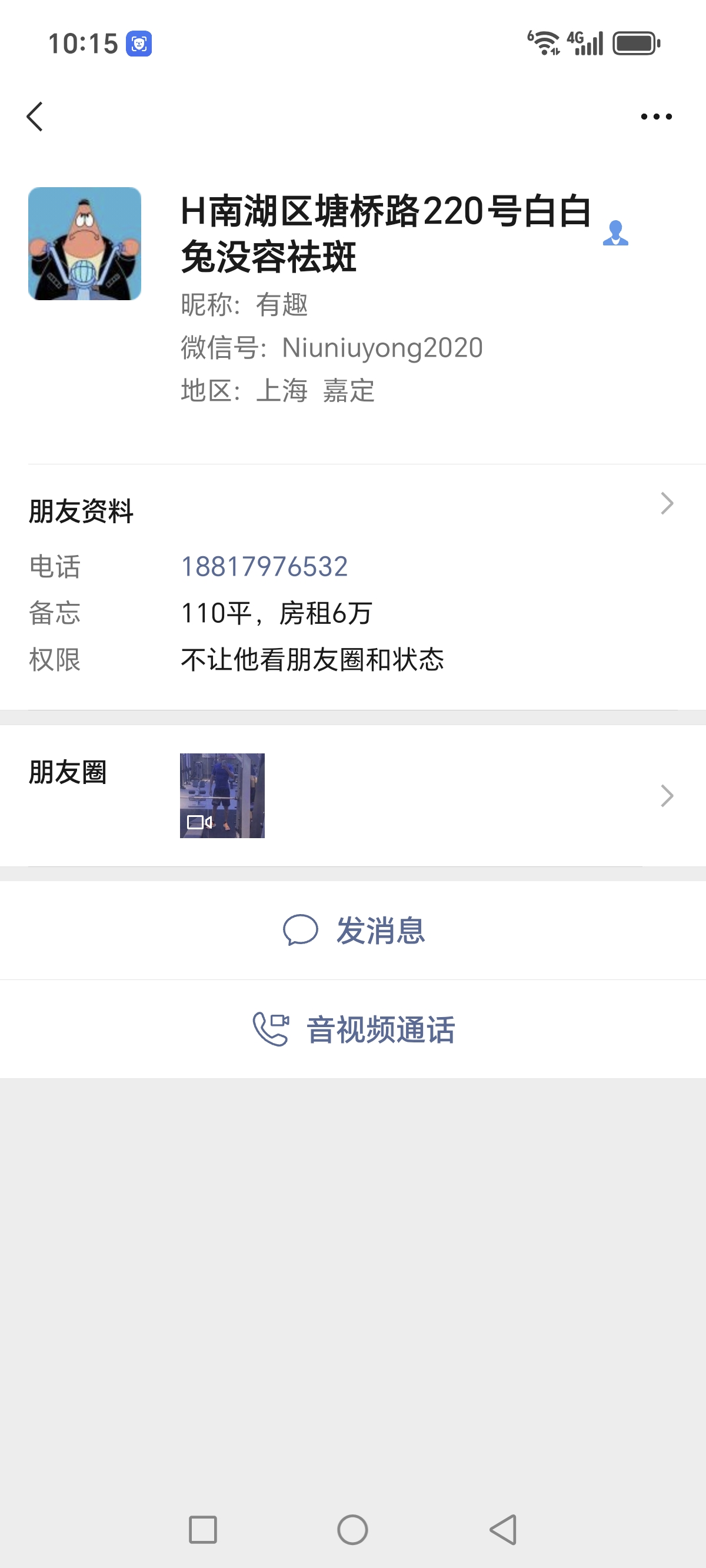Tap the chat bubble icon next to 发消息
The height and width of the screenshot is (1568, 706).
click(x=302, y=929)
